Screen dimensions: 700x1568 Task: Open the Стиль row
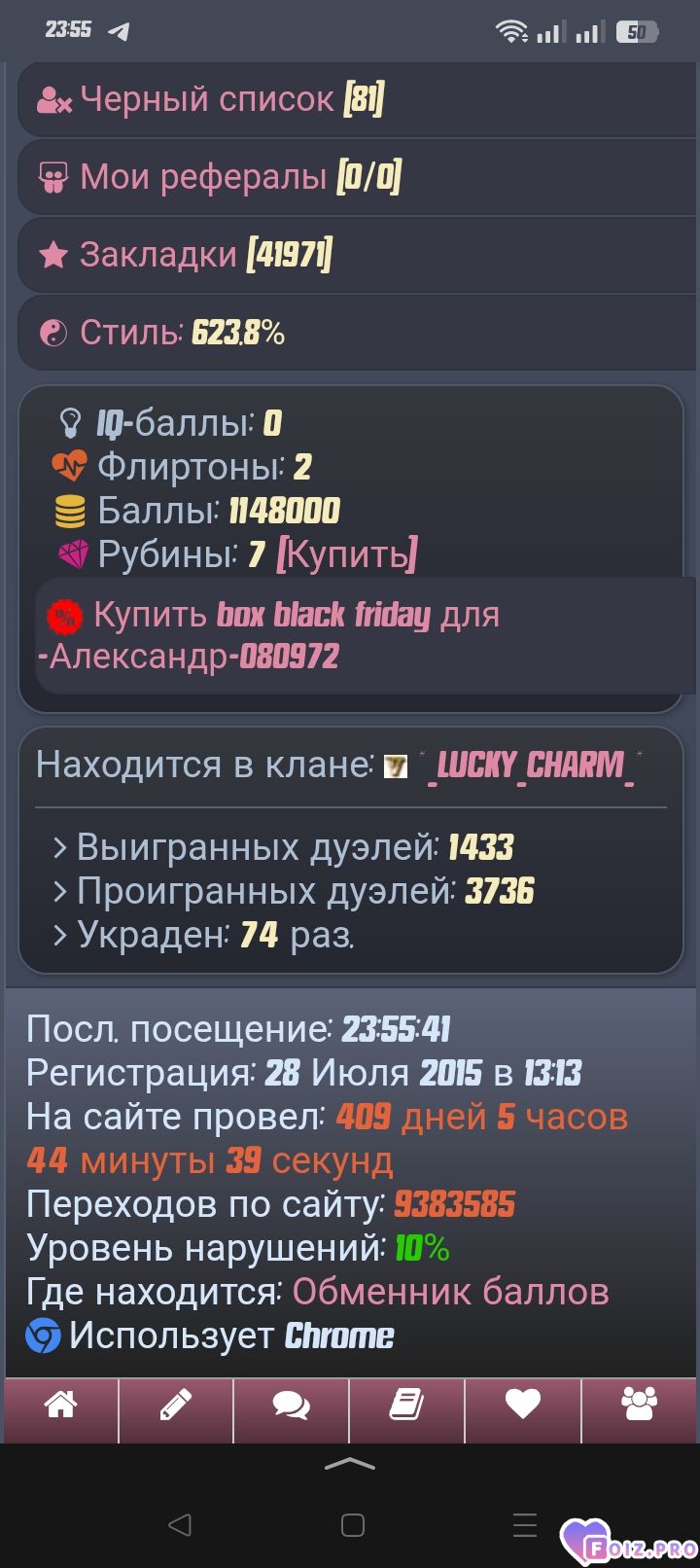(x=161, y=333)
